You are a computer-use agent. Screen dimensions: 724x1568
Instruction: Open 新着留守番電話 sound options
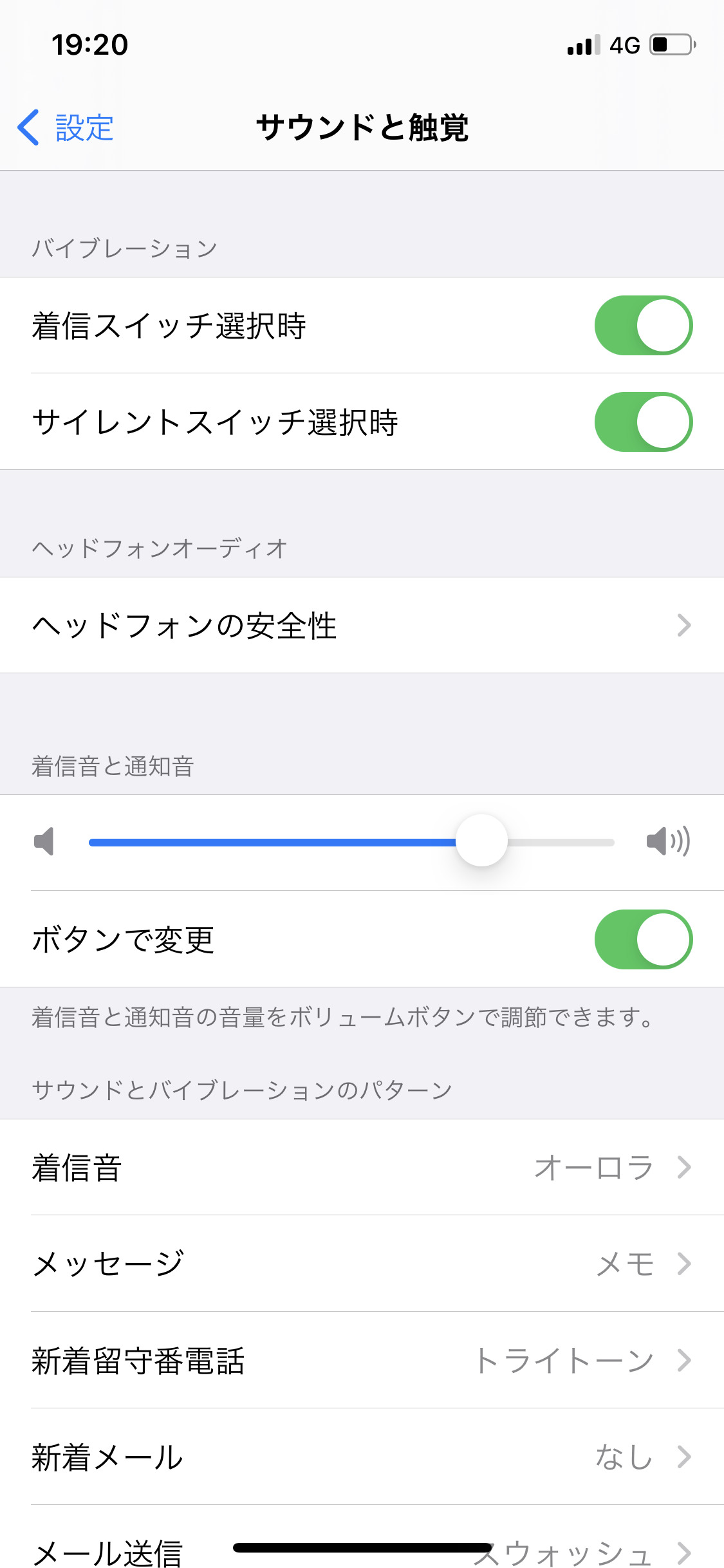click(x=362, y=1361)
